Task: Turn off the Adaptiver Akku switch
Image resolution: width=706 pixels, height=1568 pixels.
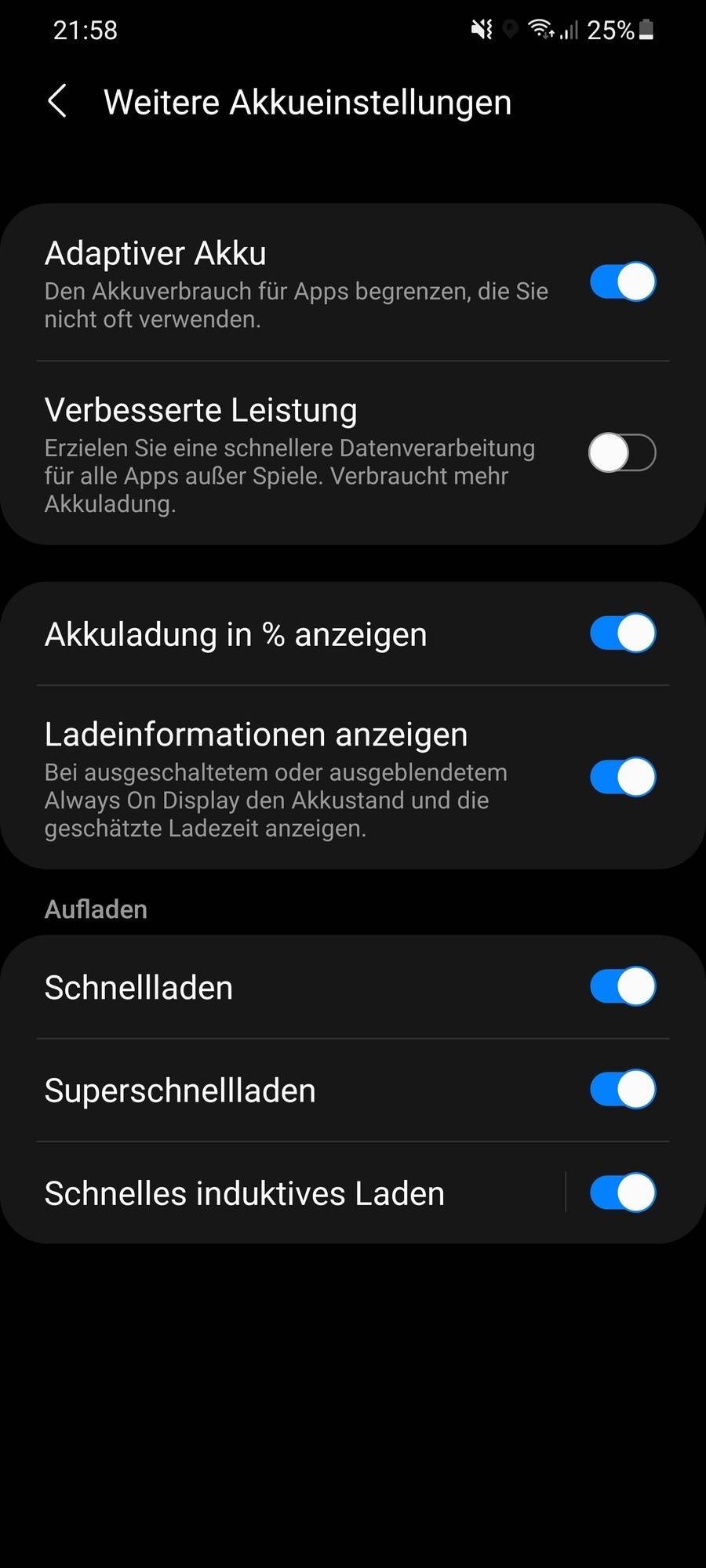Action: click(622, 282)
